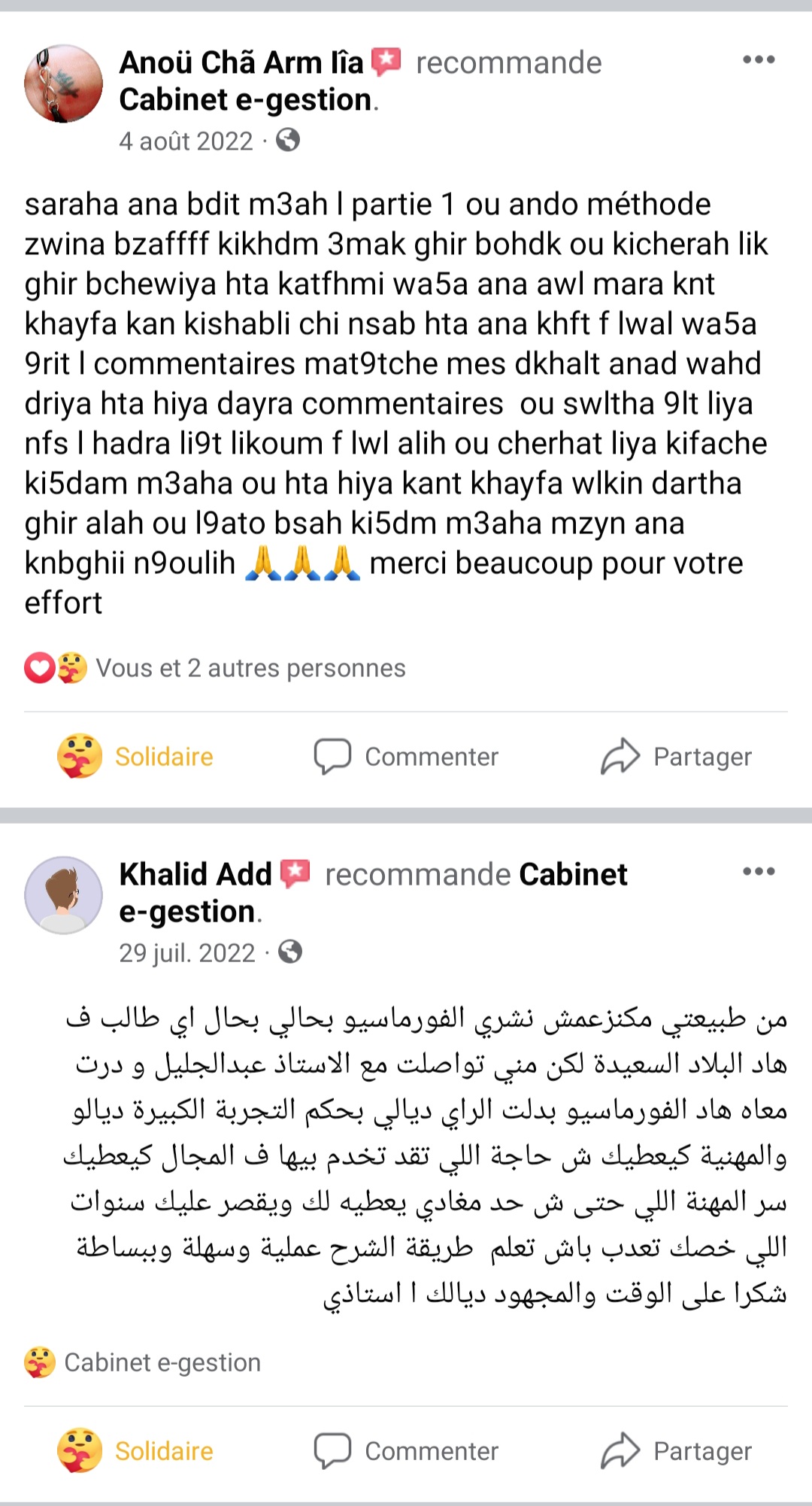
Task: Comment on Khalid Add's recommendation
Action: [x=406, y=1450]
